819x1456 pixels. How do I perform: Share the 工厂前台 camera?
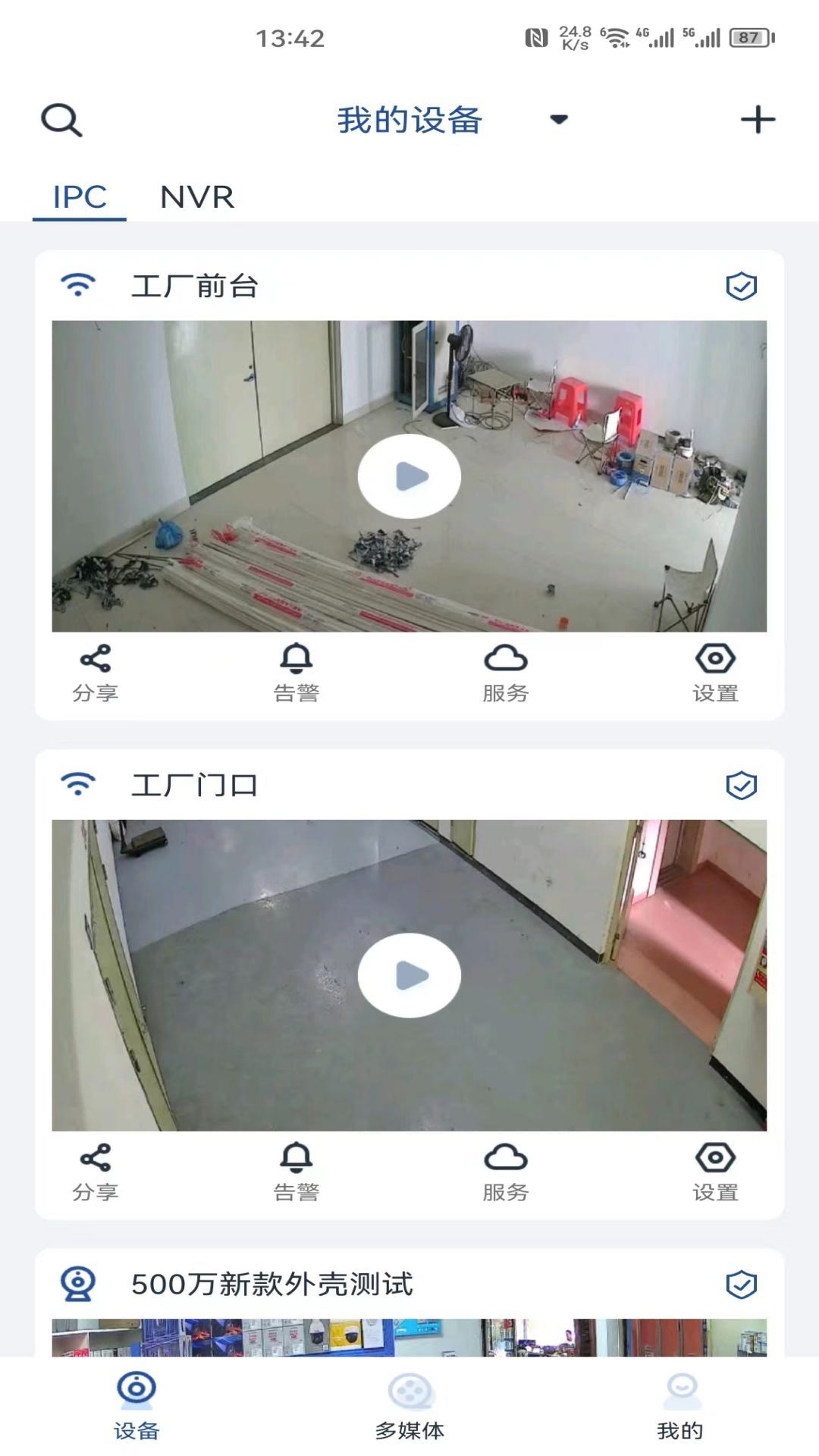point(96,673)
